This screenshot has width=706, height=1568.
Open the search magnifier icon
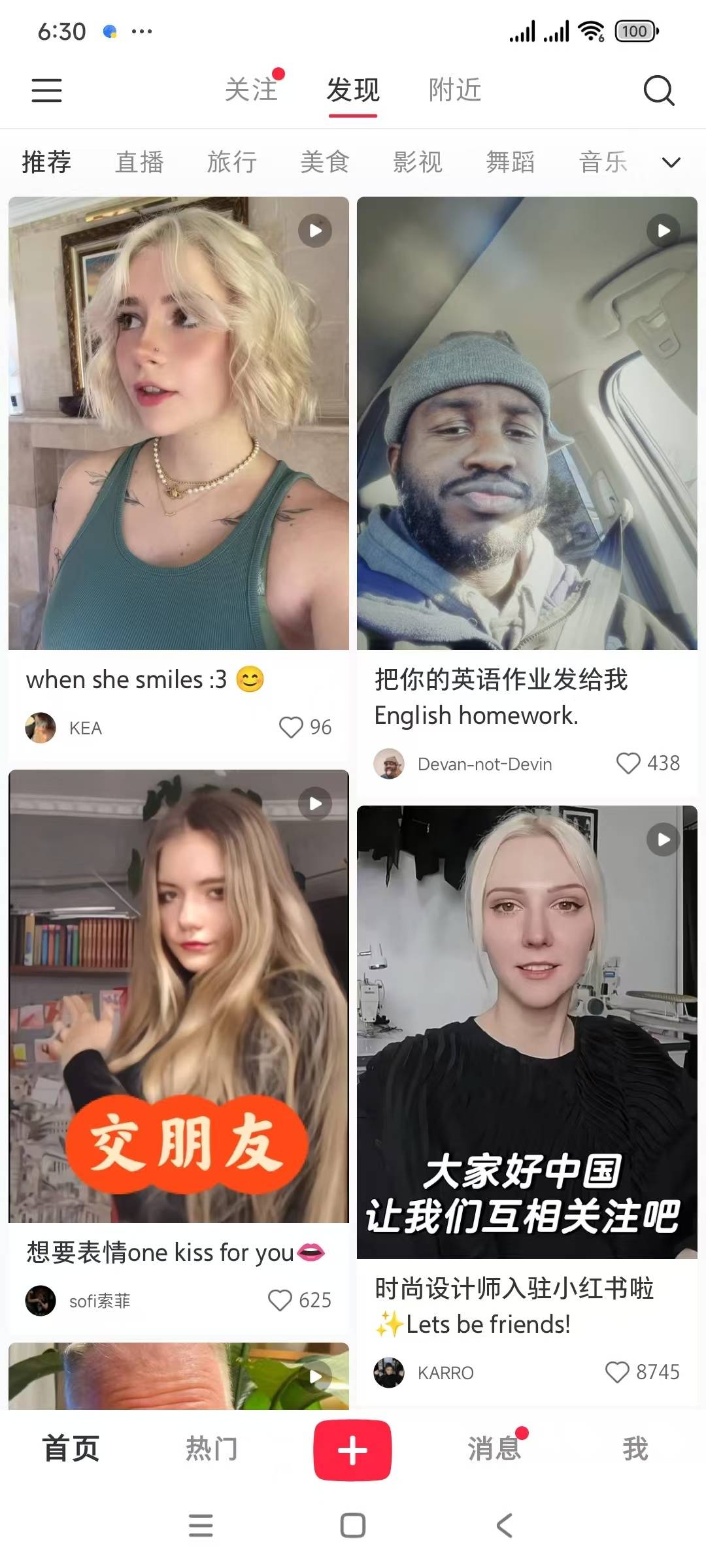click(658, 90)
